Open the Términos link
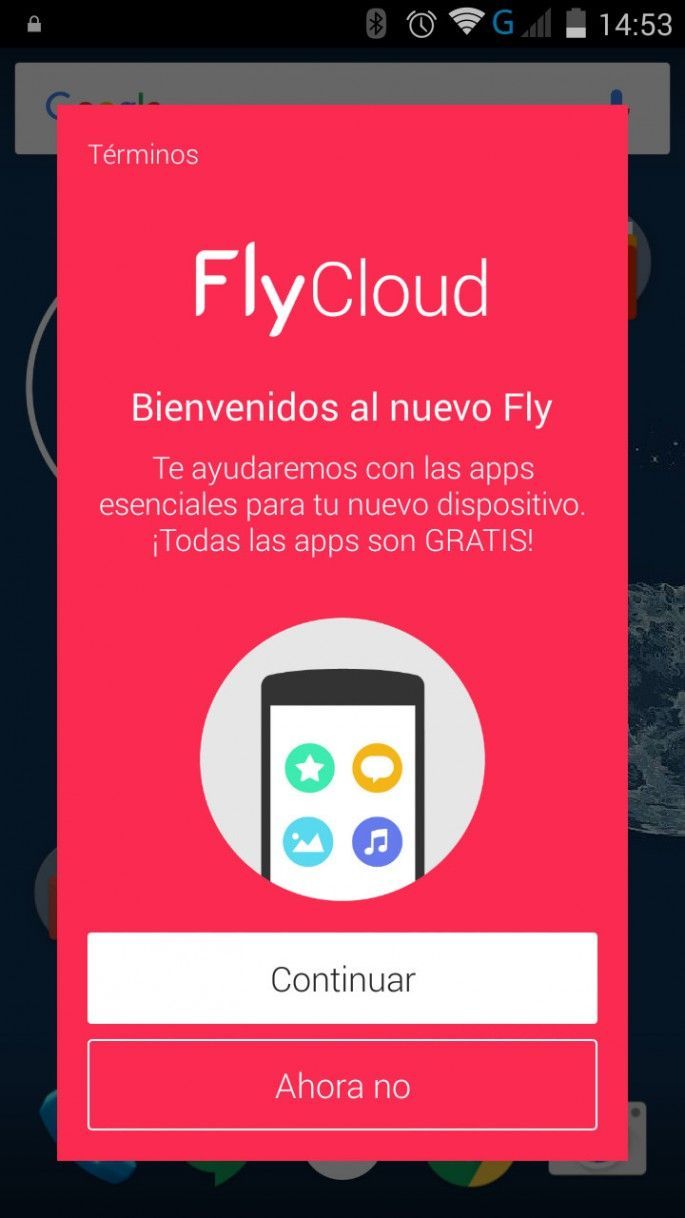This screenshot has height=1218, width=685. pos(143,155)
